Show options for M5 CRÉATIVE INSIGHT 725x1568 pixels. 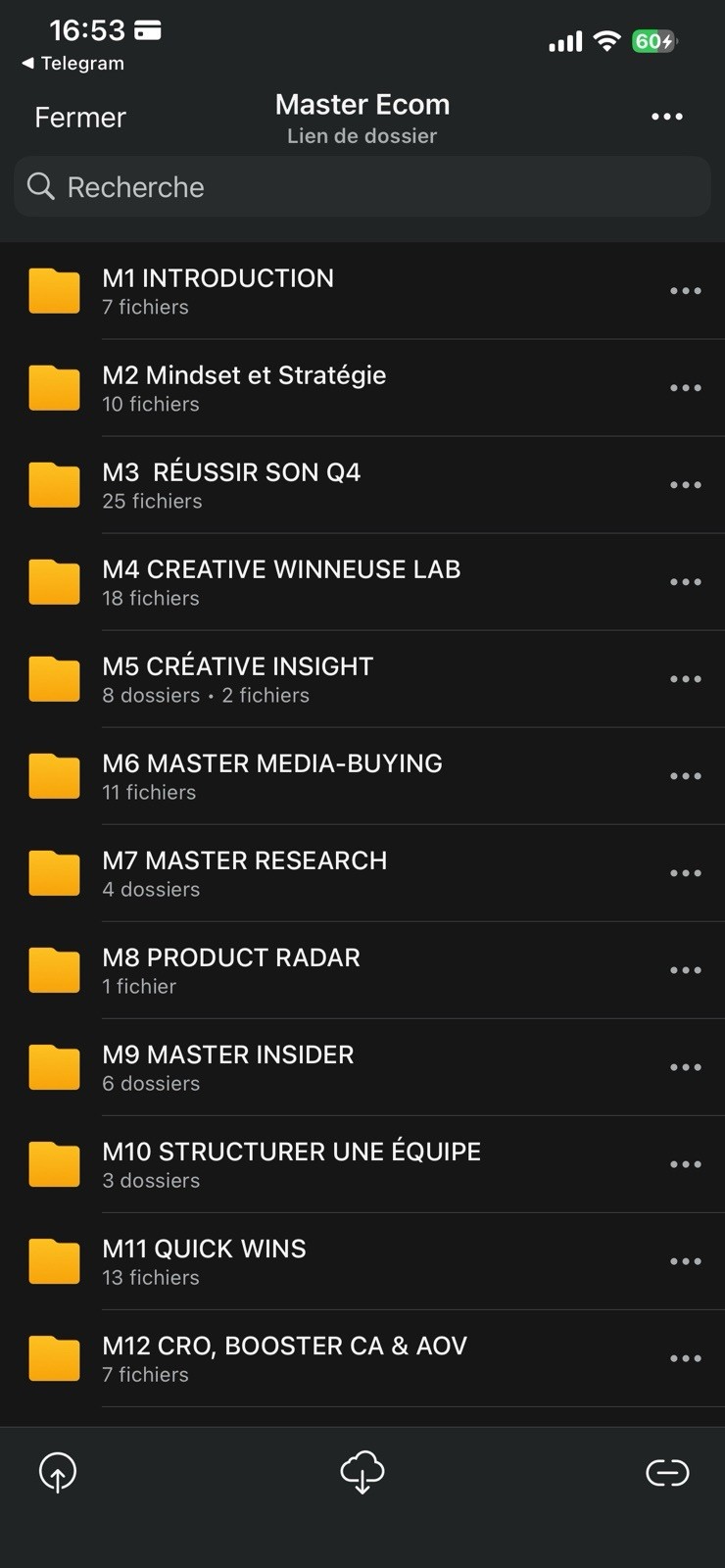(685, 679)
